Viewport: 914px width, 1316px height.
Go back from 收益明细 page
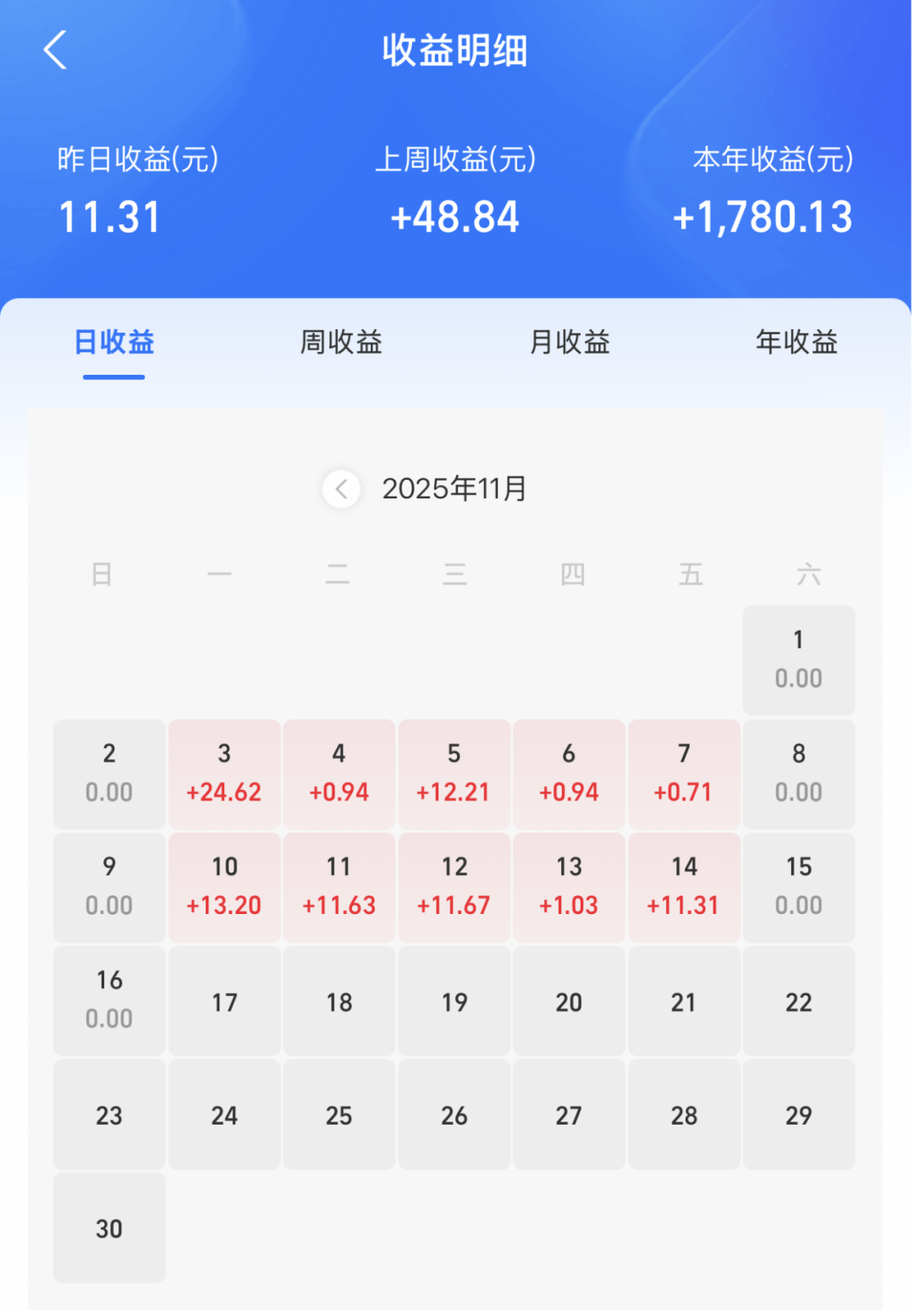coord(56,51)
